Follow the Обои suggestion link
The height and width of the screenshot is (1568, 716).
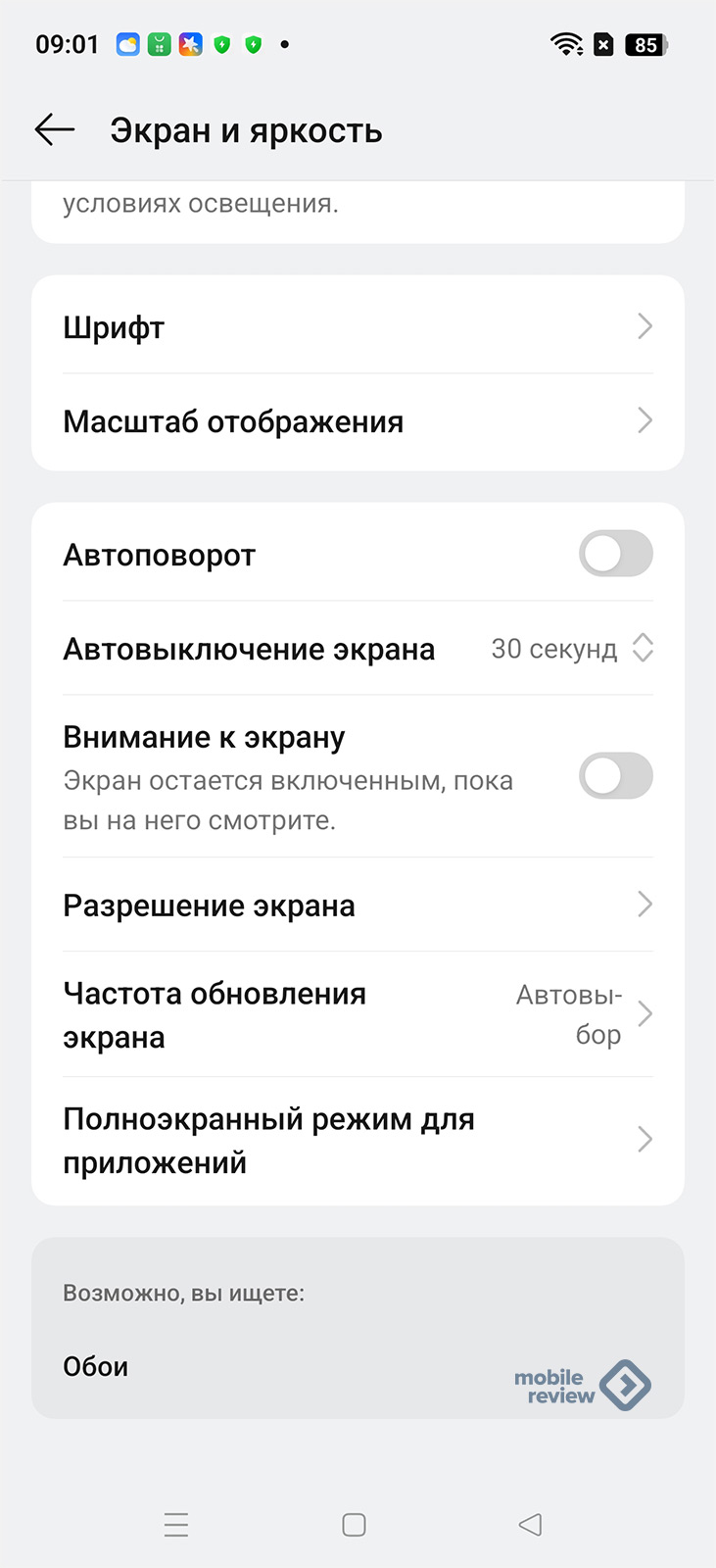pos(96,1366)
